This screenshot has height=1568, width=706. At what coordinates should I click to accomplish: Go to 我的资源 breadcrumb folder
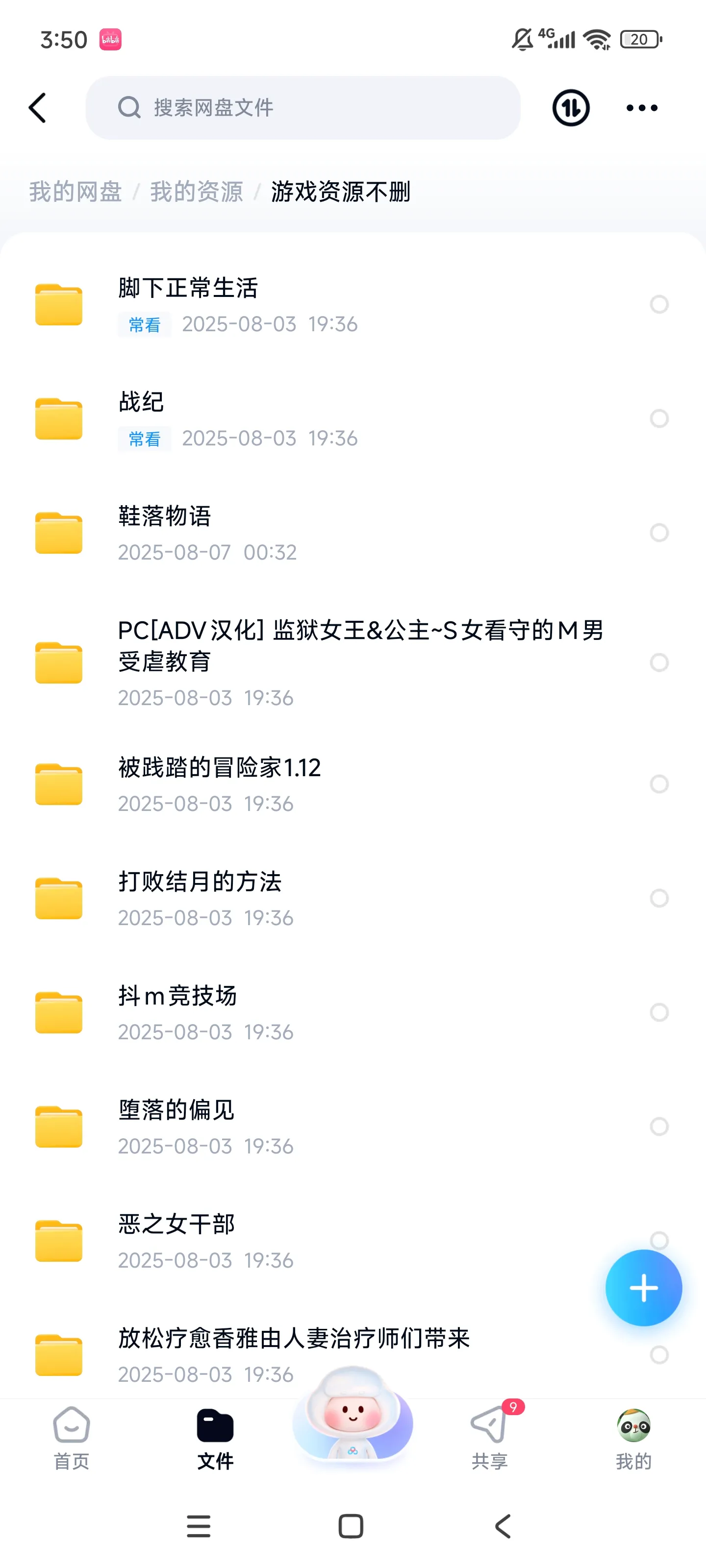(196, 192)
